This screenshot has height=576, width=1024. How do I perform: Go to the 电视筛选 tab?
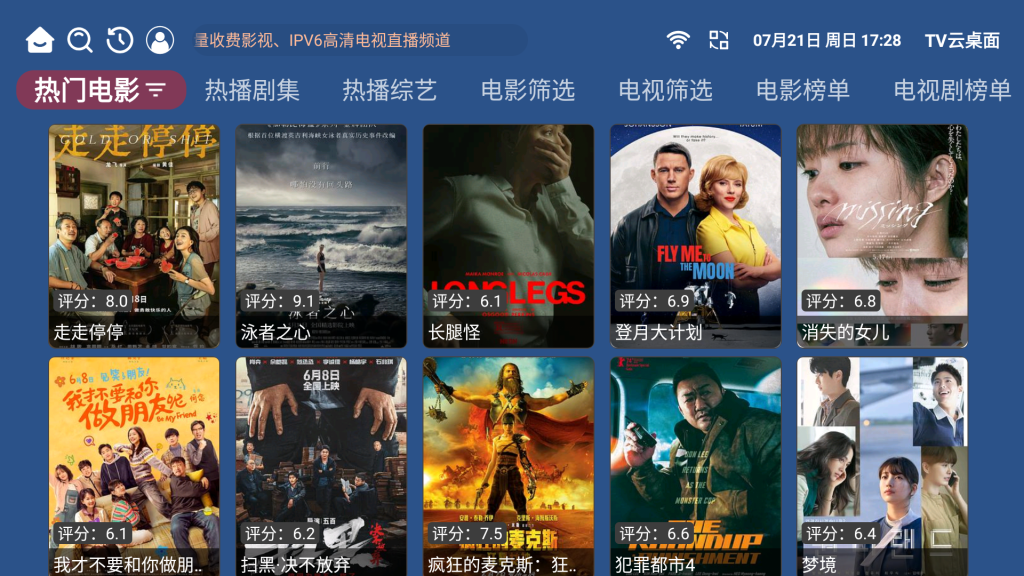[x=665, y=90]
